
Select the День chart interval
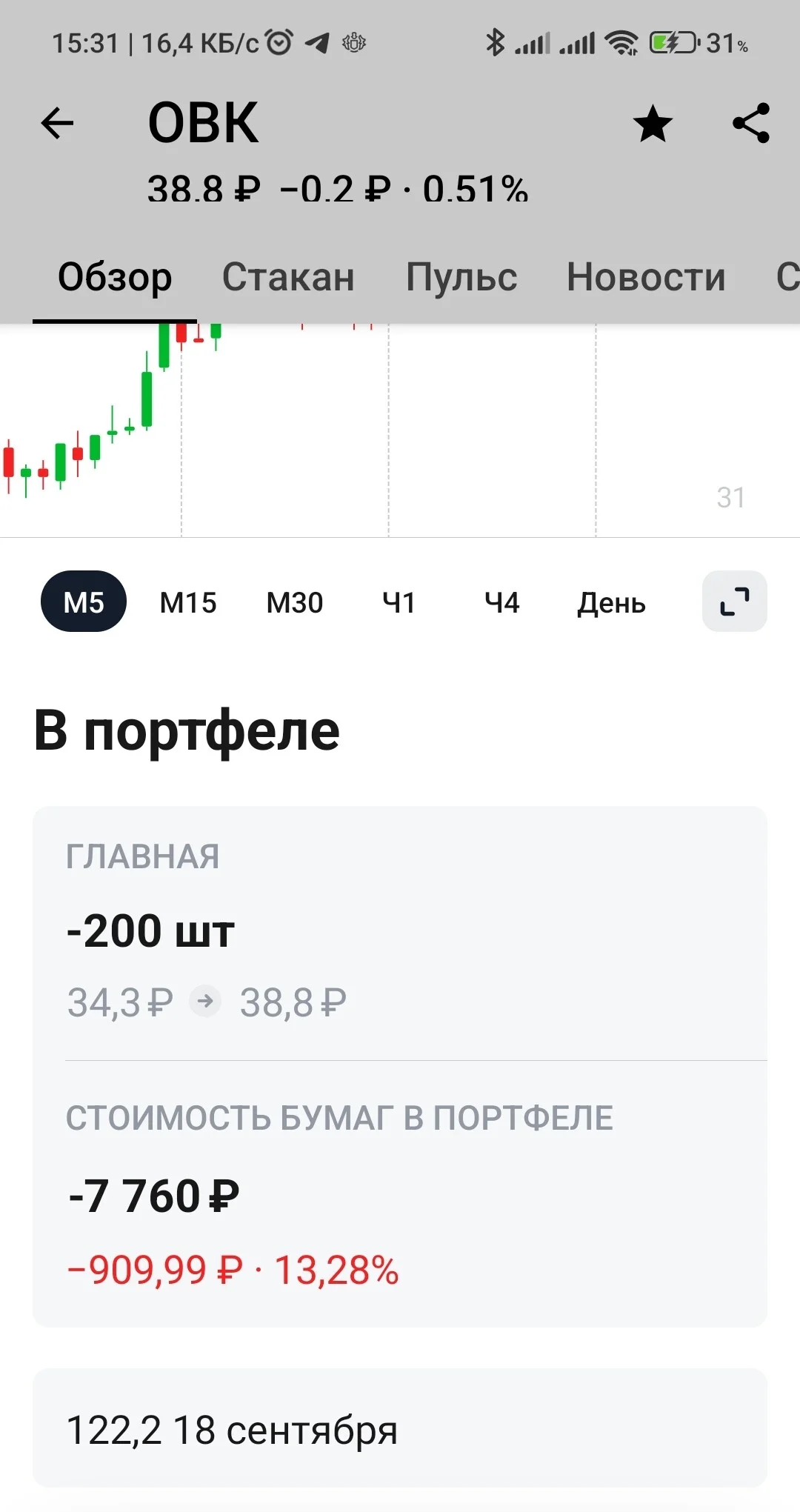pyautogui.click(x=612, y=602)
